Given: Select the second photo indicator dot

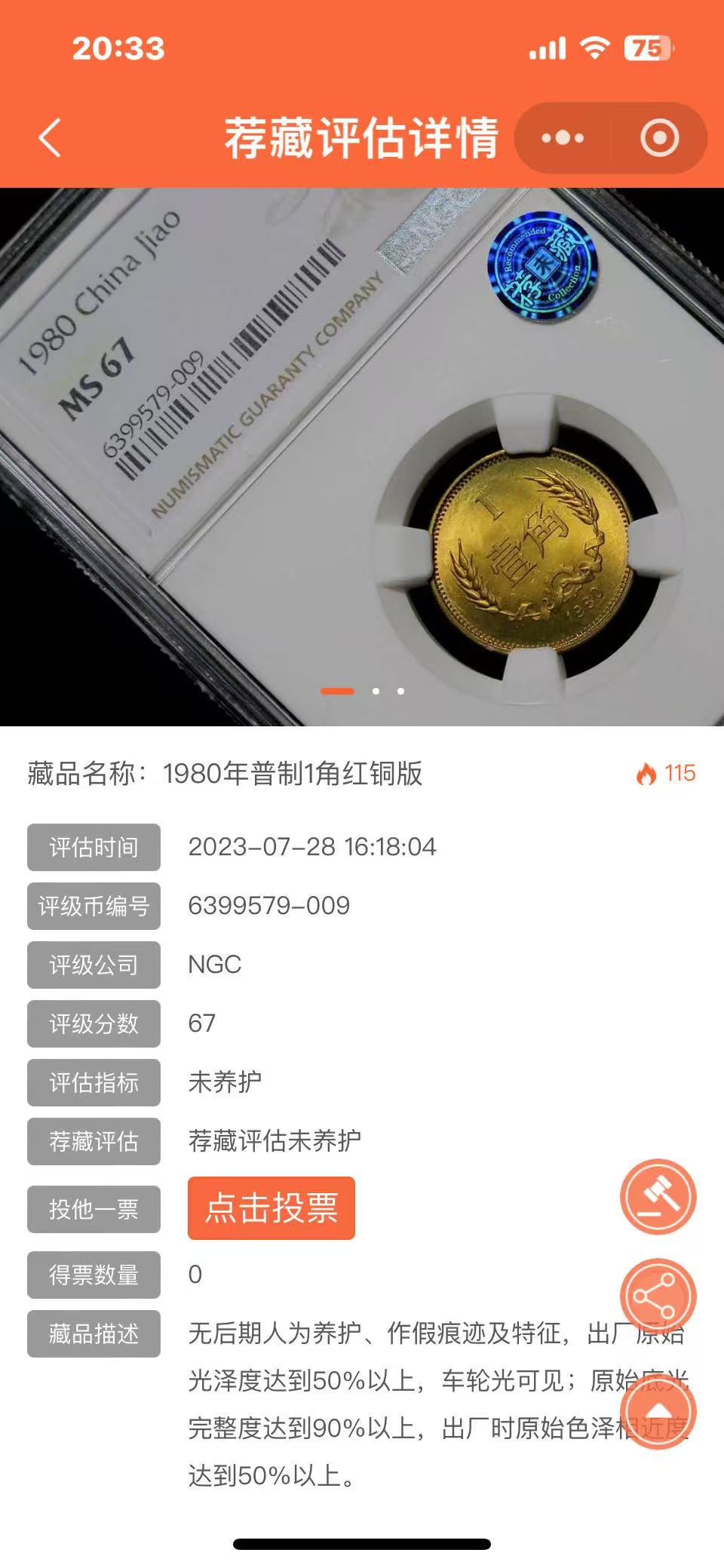Looking at the screenshot, I should click(376, 691).
